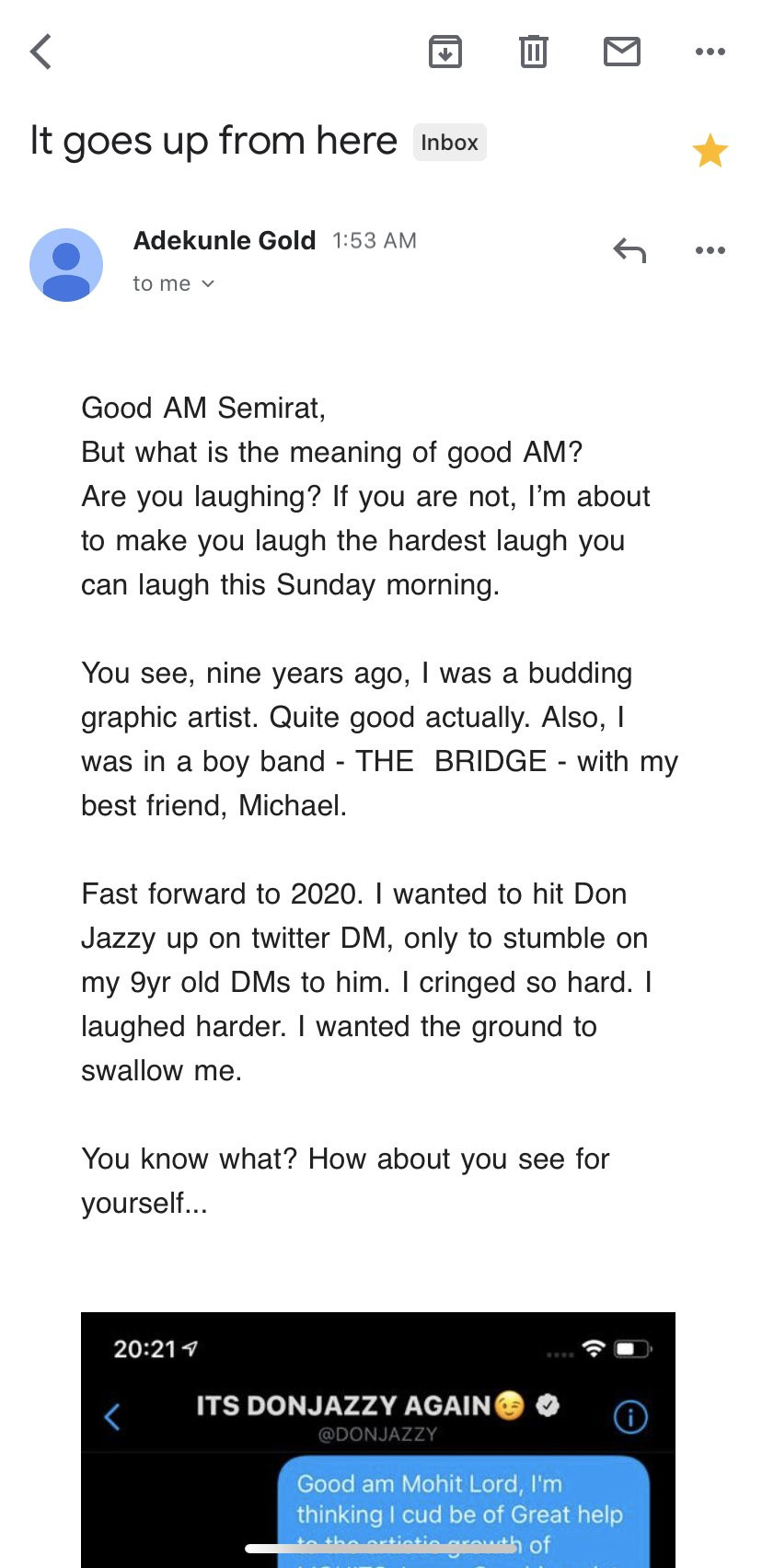762x1568 pixels.
Task: Tap the Inbox label chip
Action: (449, 143)
